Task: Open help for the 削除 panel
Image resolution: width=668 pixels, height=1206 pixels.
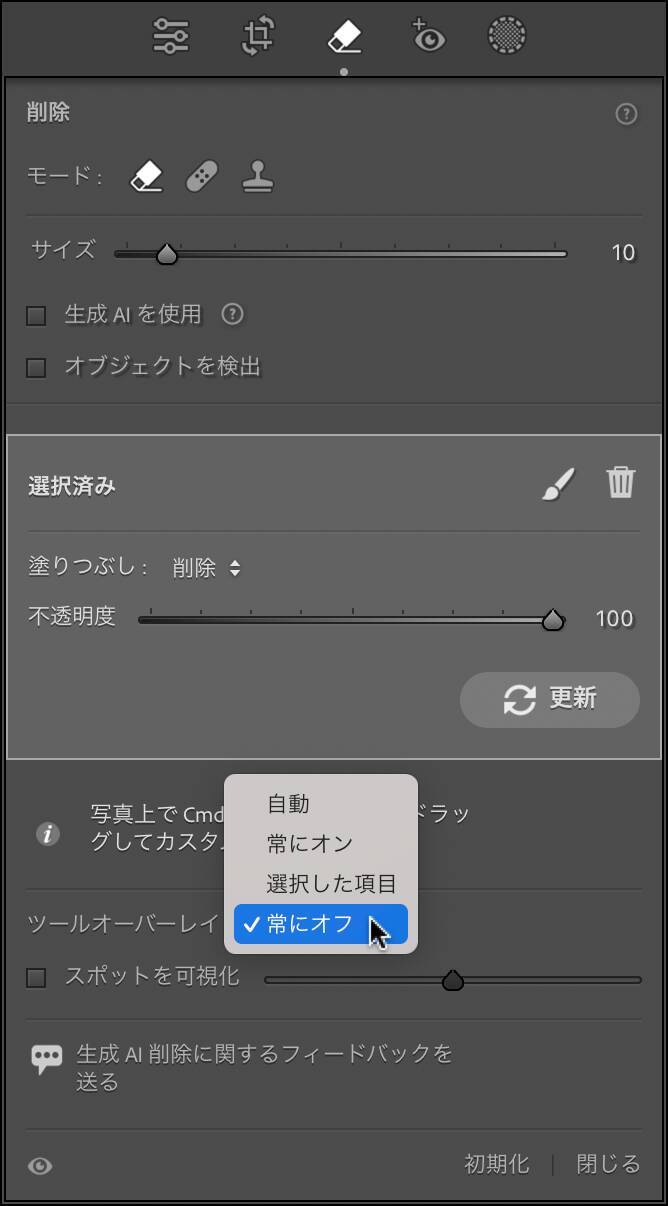Action: pos(626,114)
